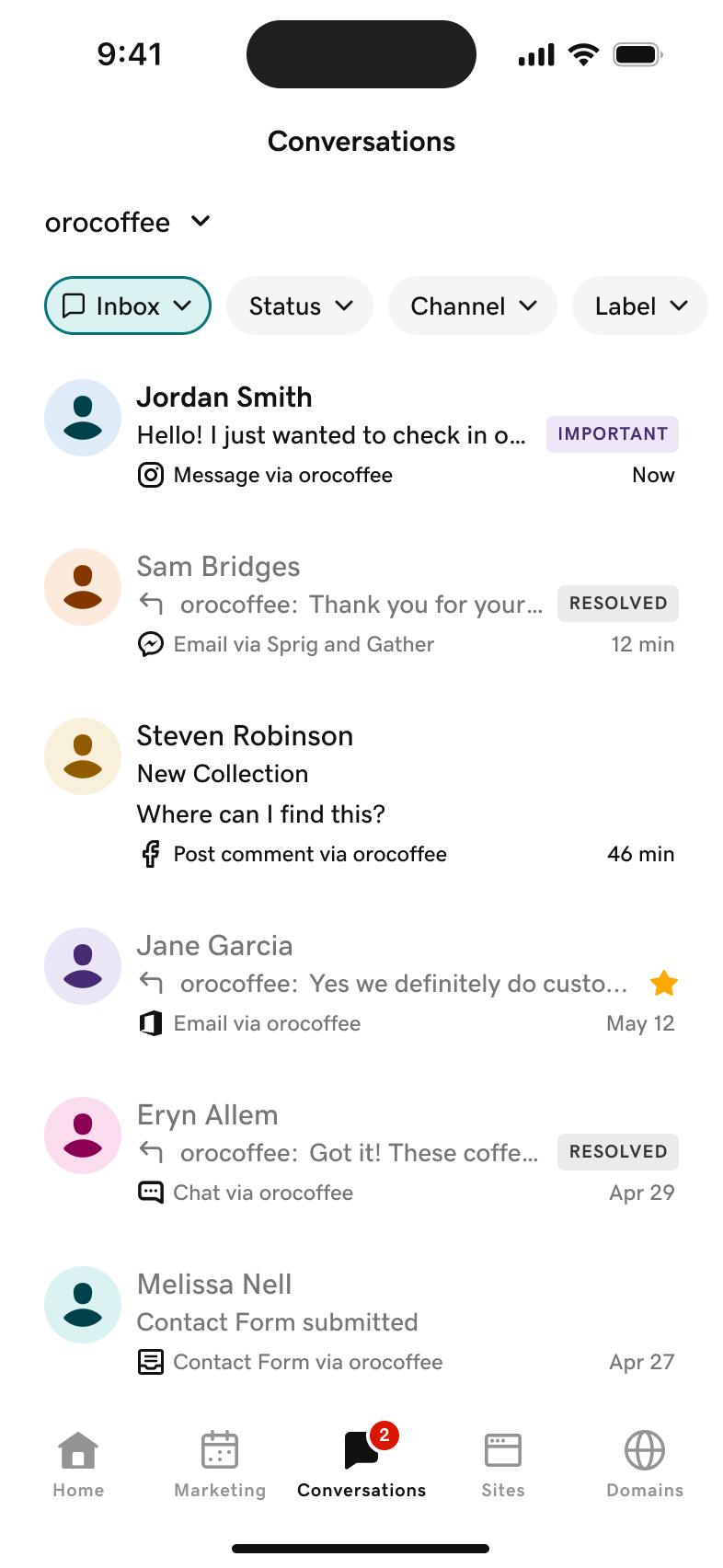Open the Channel filter dropdown
Viewport: 723px width, 1568px height.
coord(472,306)
